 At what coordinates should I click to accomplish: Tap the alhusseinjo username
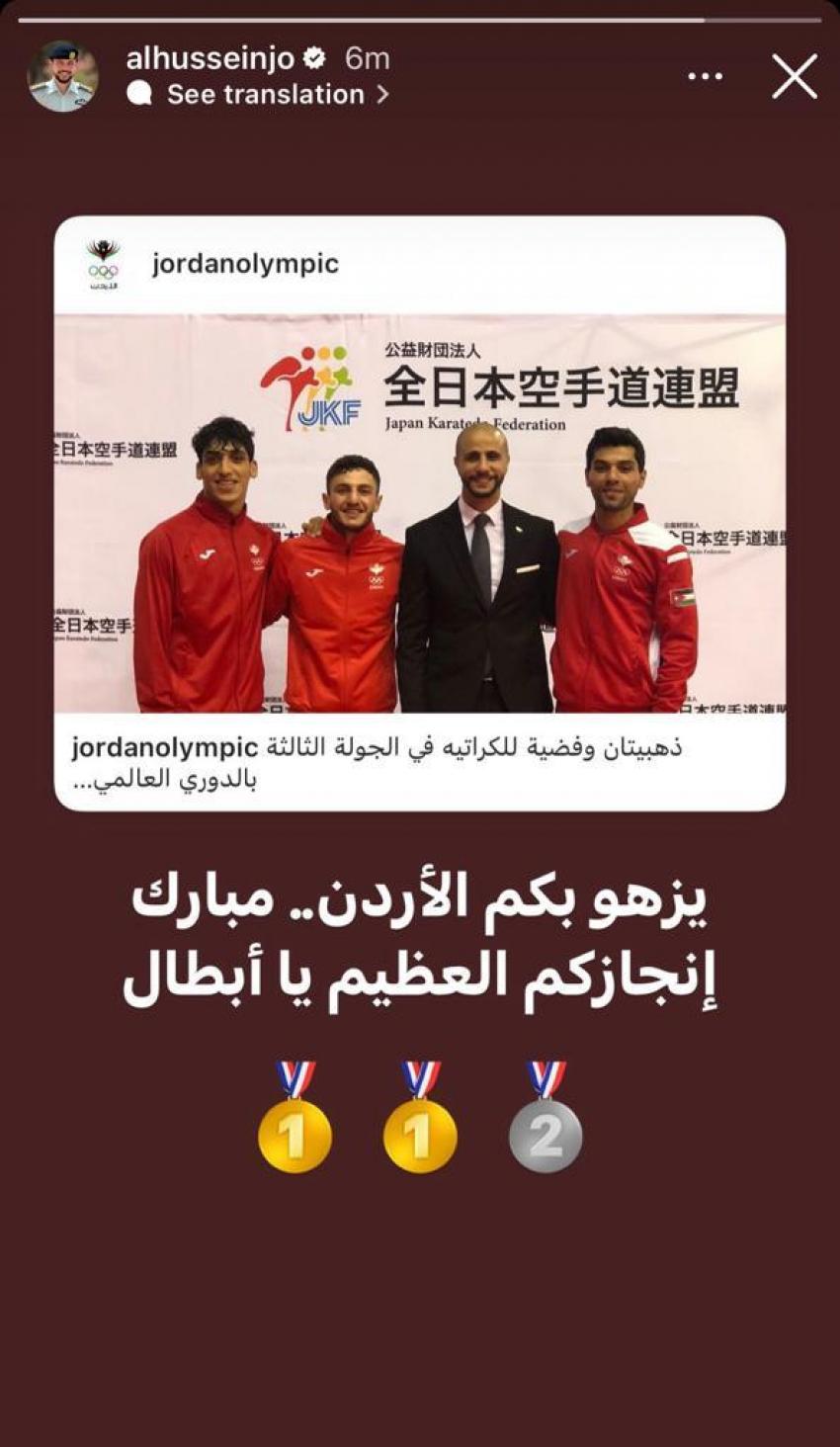click(x=210, y=58)
